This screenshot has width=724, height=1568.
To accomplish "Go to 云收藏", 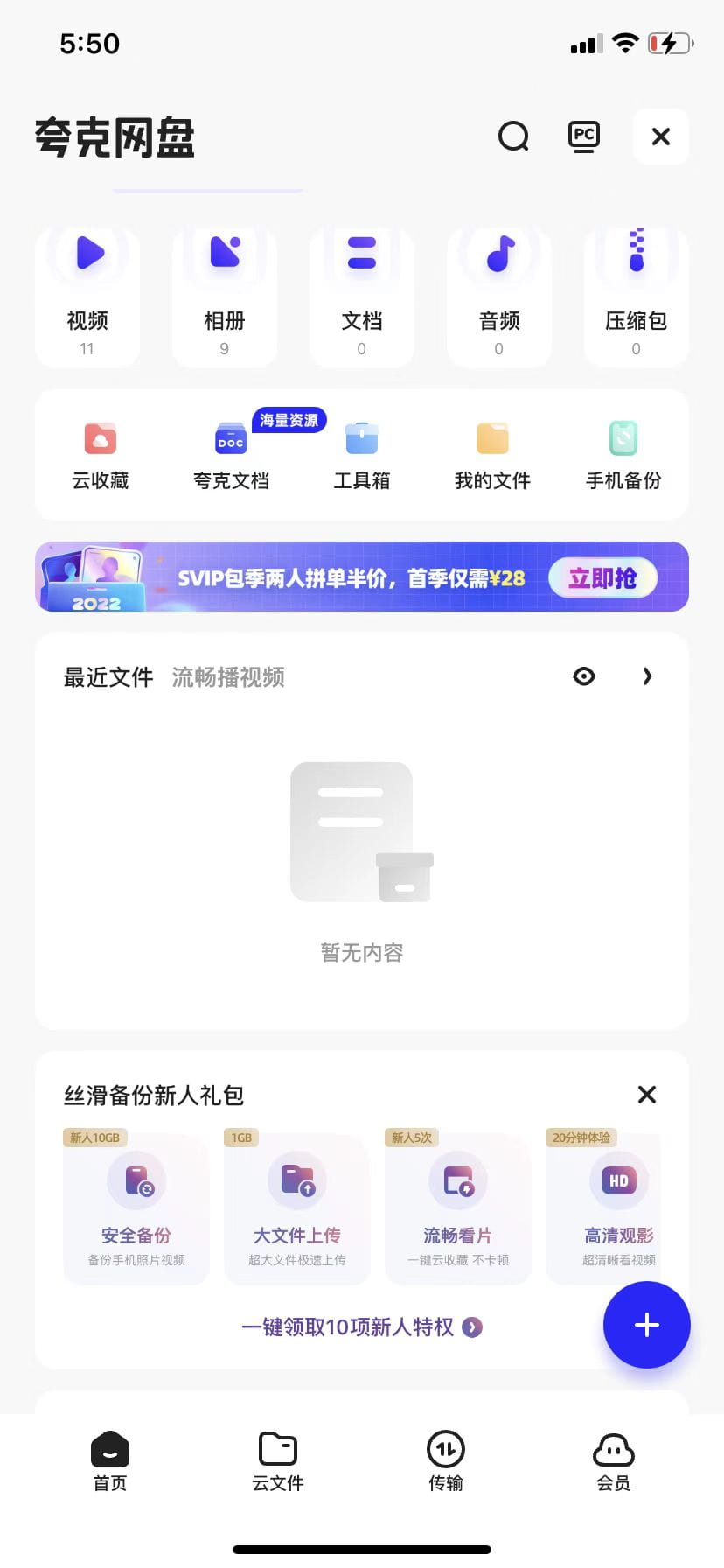I will [101, 455].
